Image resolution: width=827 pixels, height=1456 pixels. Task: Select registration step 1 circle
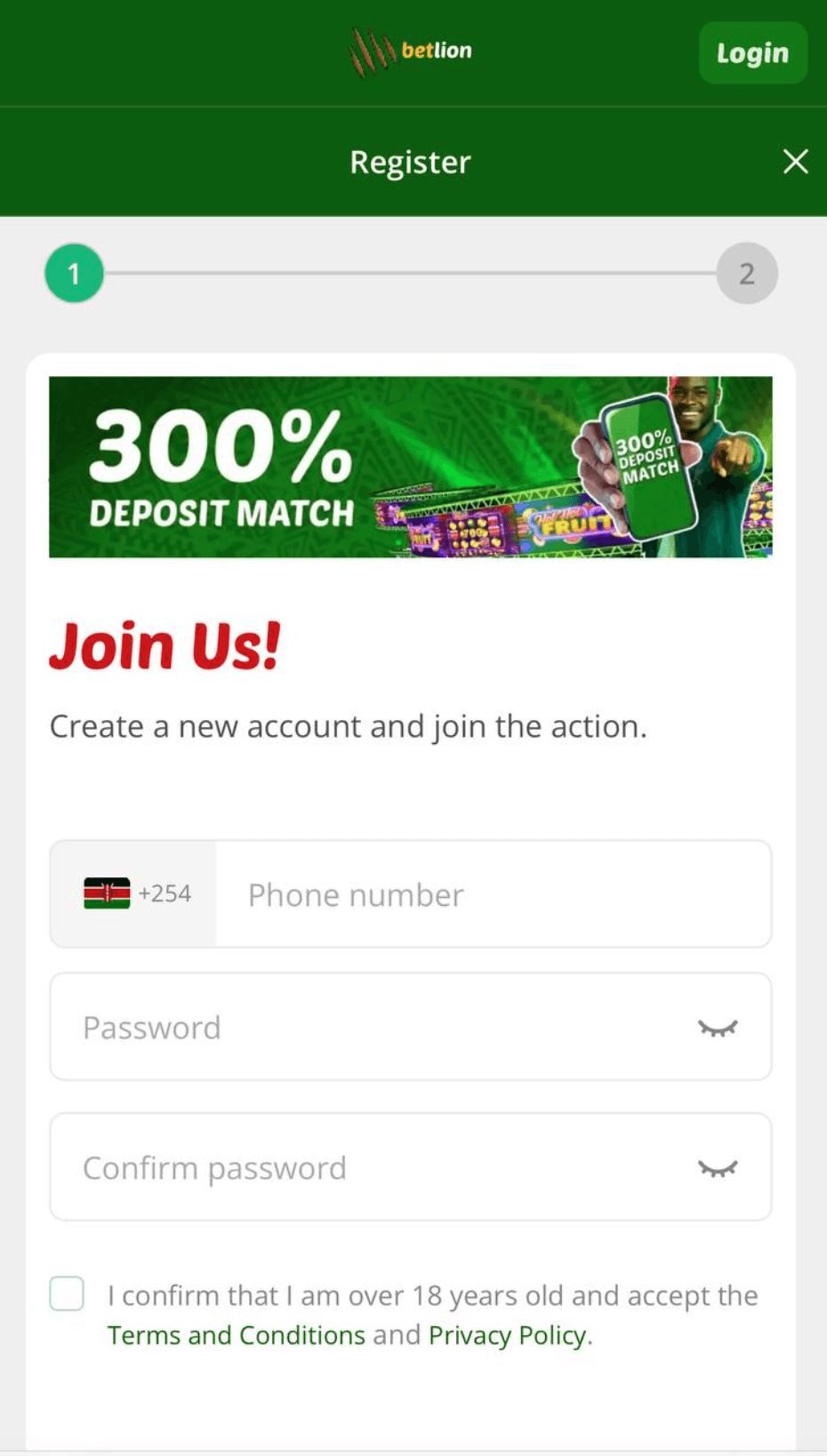[x=74, y=273]
